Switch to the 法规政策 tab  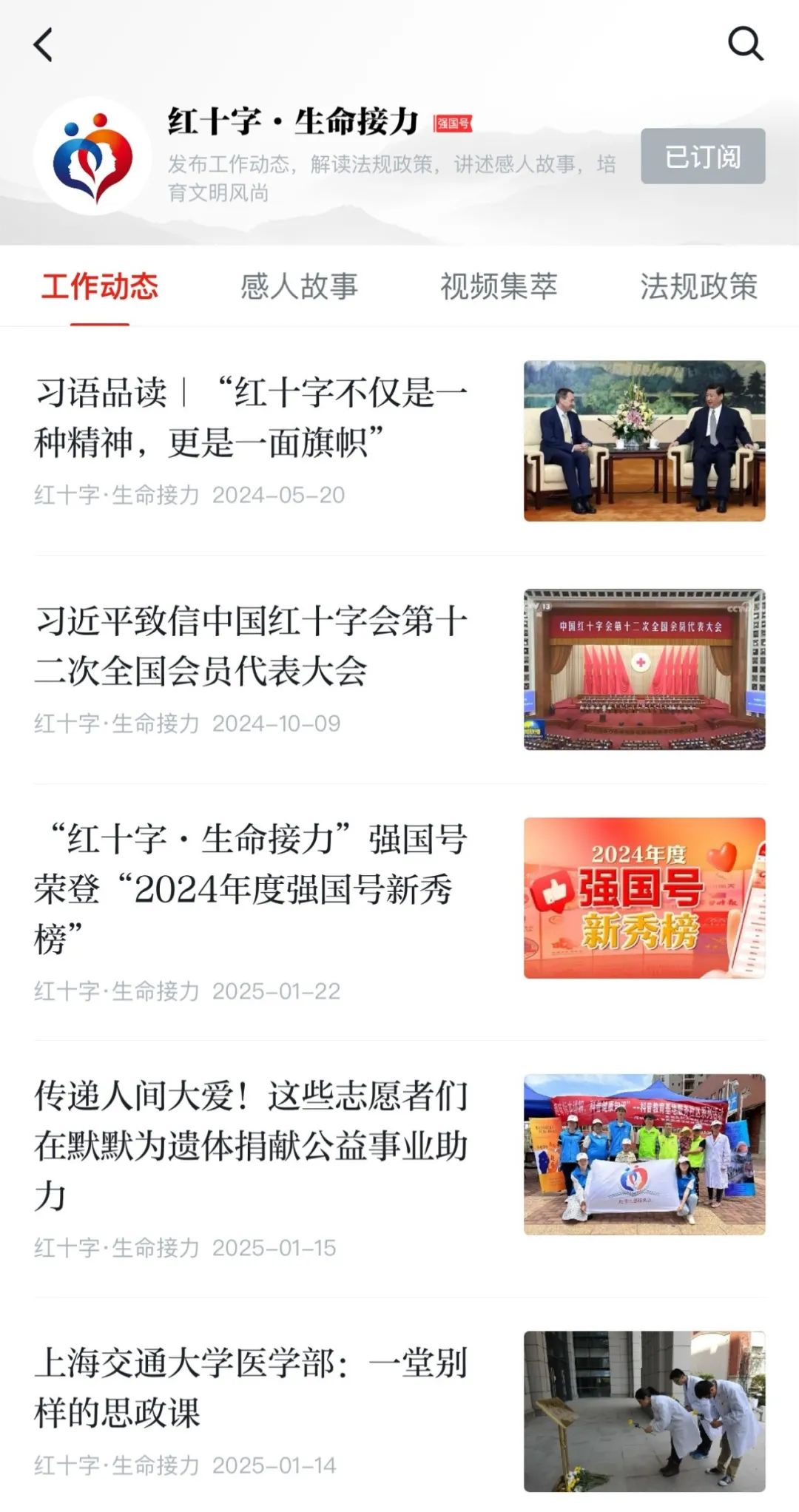pos(698,286)
